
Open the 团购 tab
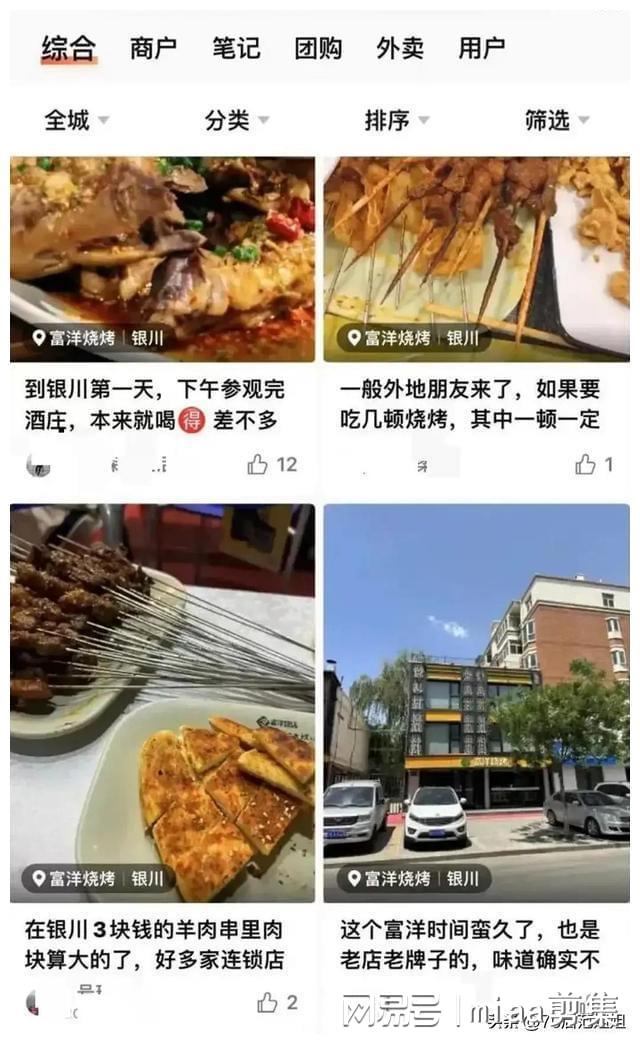[x=317, y=47]
